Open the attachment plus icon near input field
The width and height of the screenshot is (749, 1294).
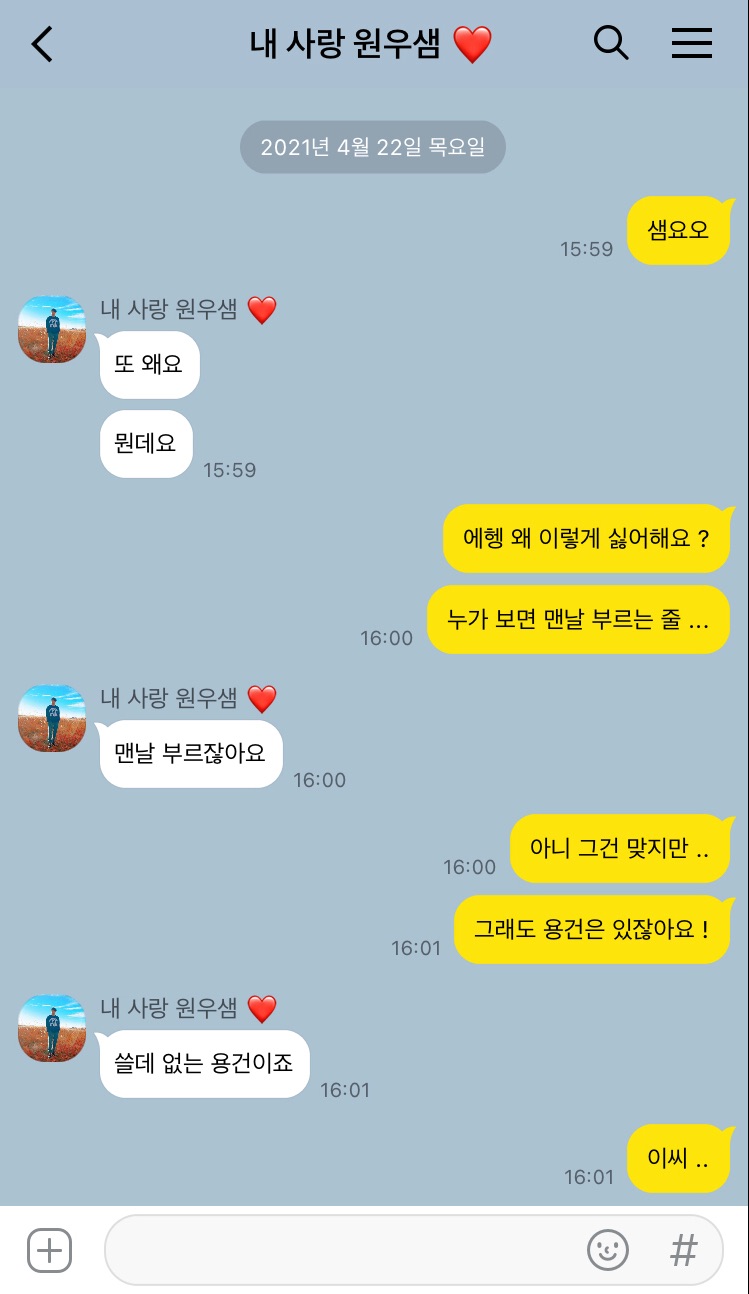[x=47, y=1249]
